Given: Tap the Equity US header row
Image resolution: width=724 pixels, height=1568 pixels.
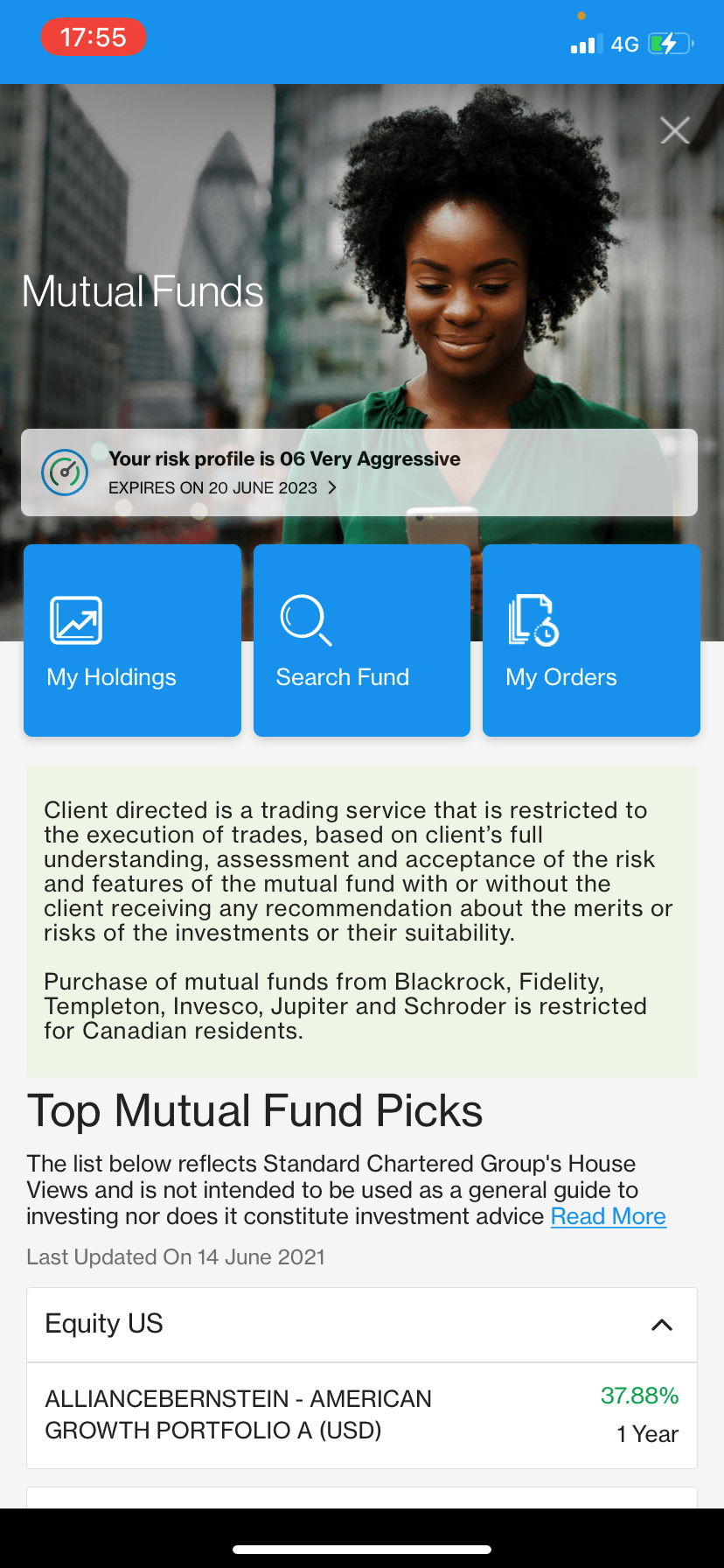Looking at the screenshot, I should coord(362,1325).
